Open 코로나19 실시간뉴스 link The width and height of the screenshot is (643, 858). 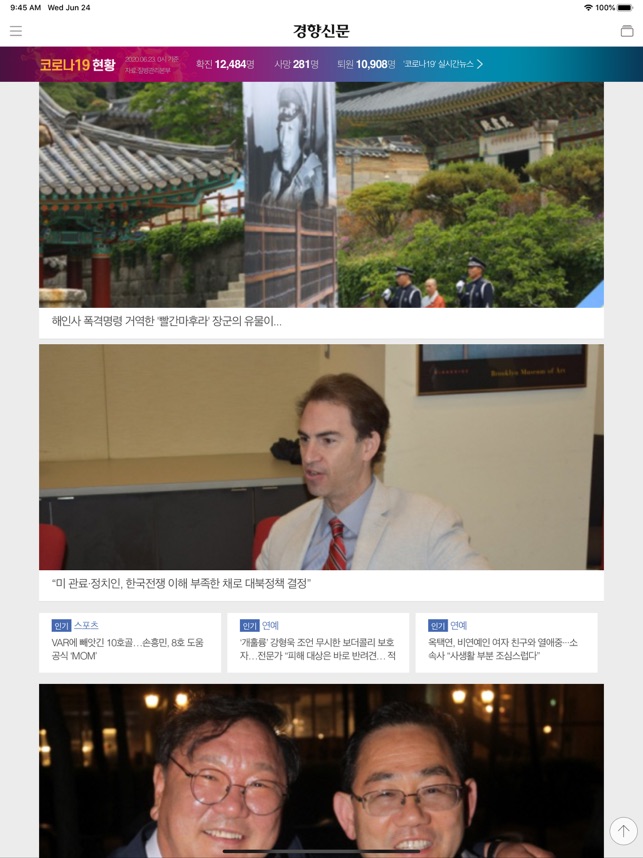(x=443, y=64)
